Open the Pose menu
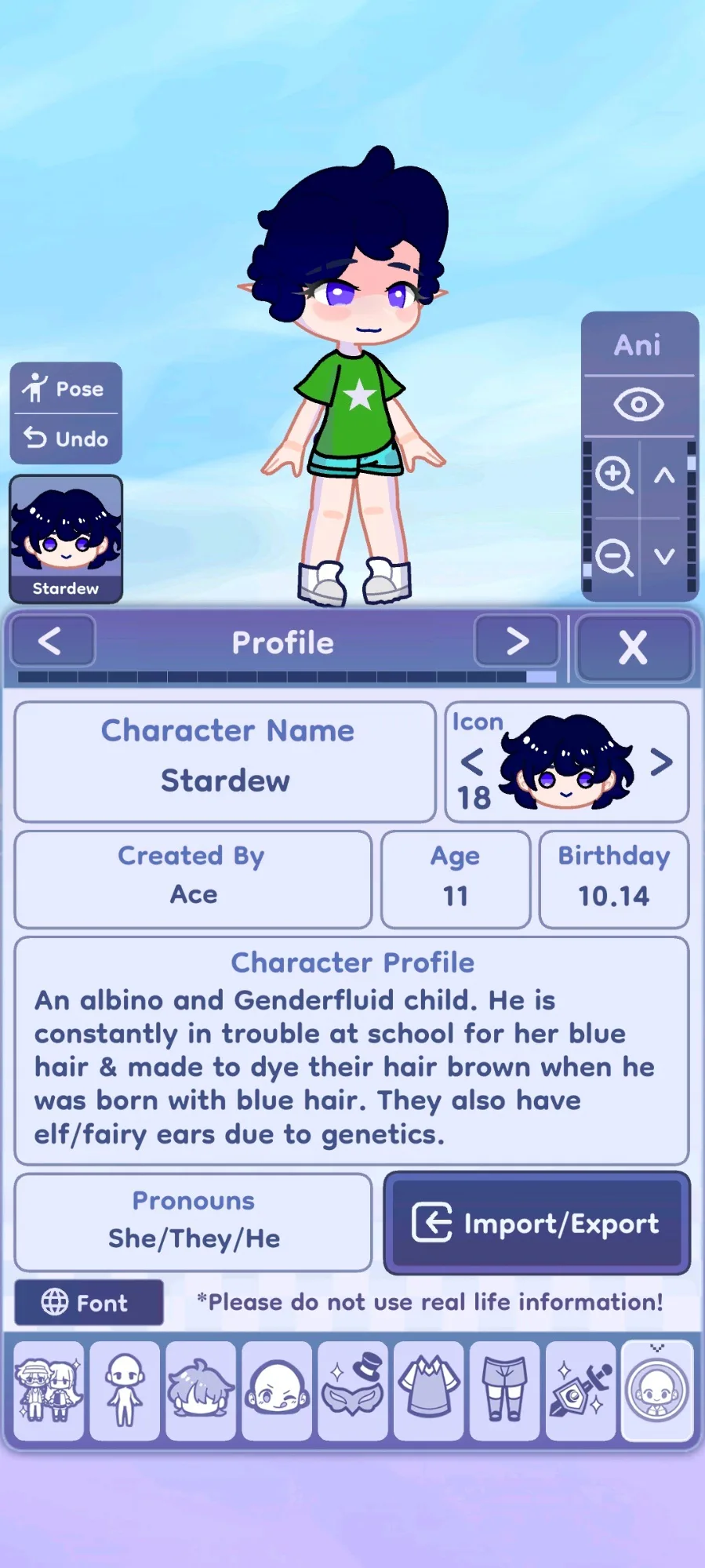705x1568 pixels. (66, 388)
